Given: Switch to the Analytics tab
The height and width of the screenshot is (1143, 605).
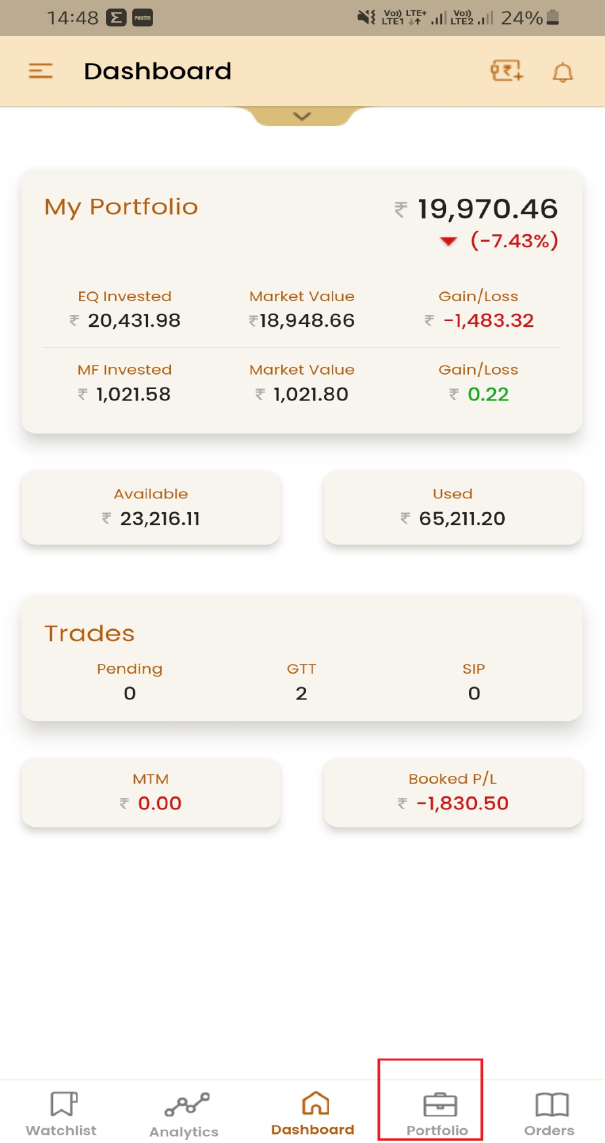Looking at the screenshot, I should pos(184,1114).
